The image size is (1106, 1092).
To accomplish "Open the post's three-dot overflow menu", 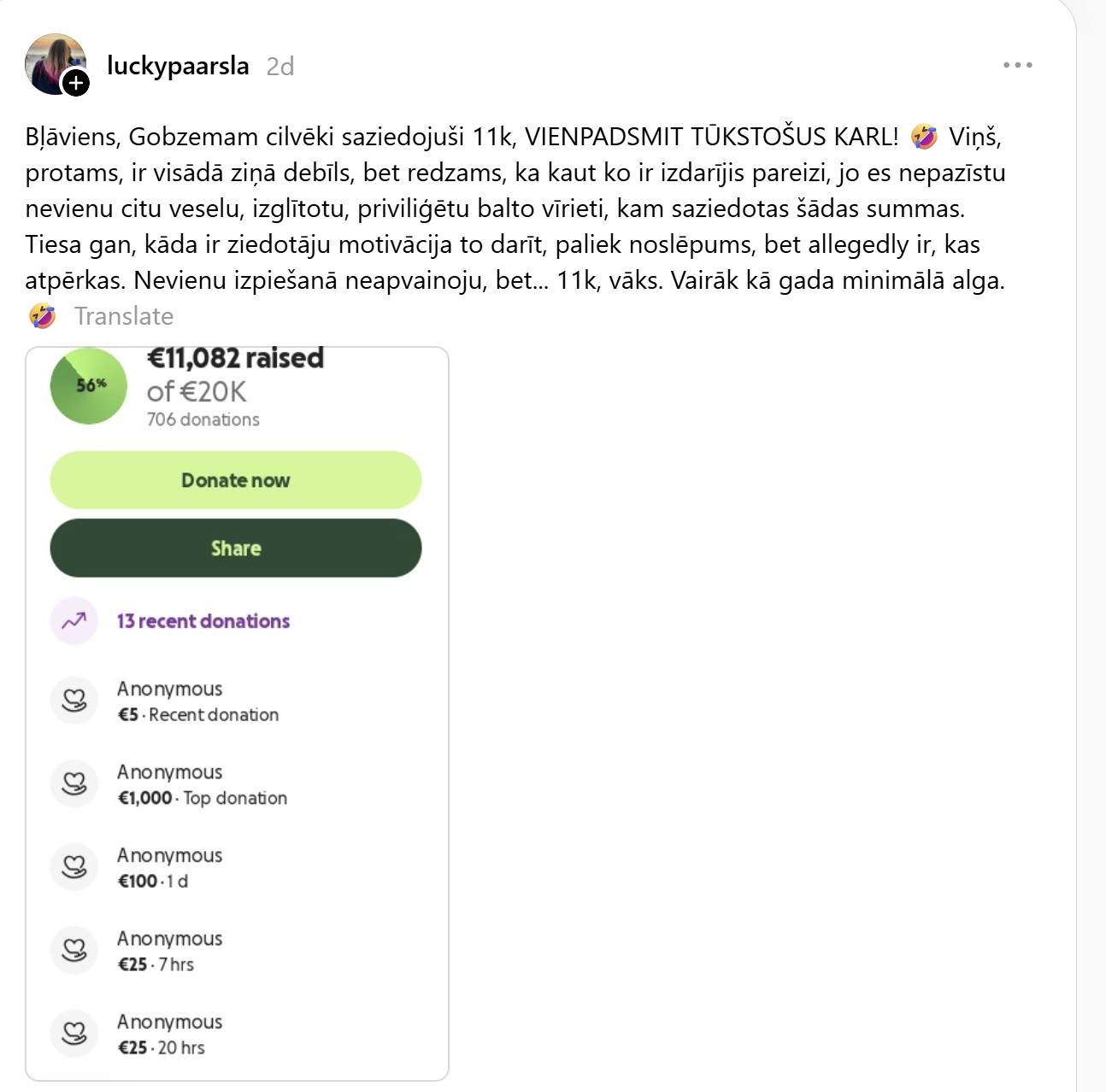I will click(1017, 65).
